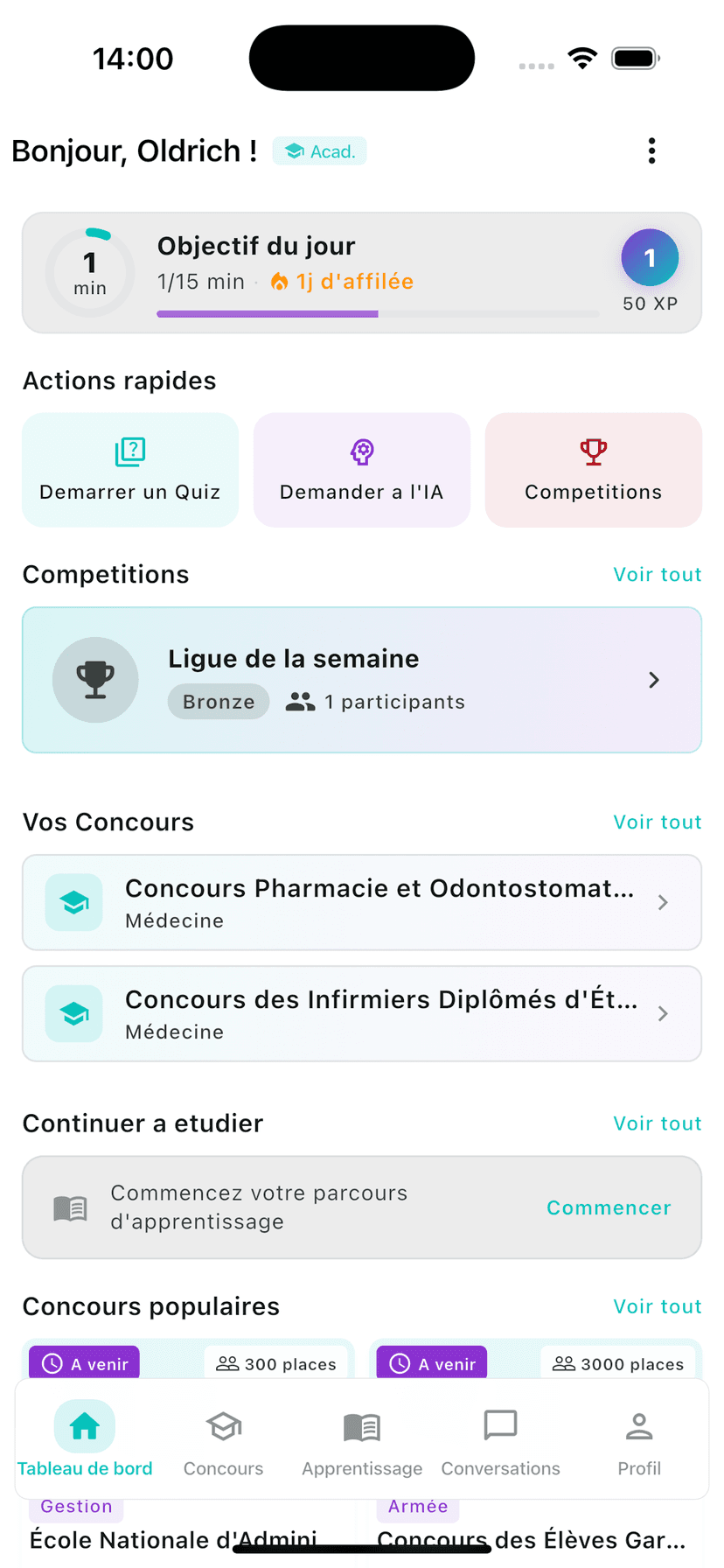Click the Competitions trophy icon
The width and height of the screenshot is (724, 1568).
point(593,452)
